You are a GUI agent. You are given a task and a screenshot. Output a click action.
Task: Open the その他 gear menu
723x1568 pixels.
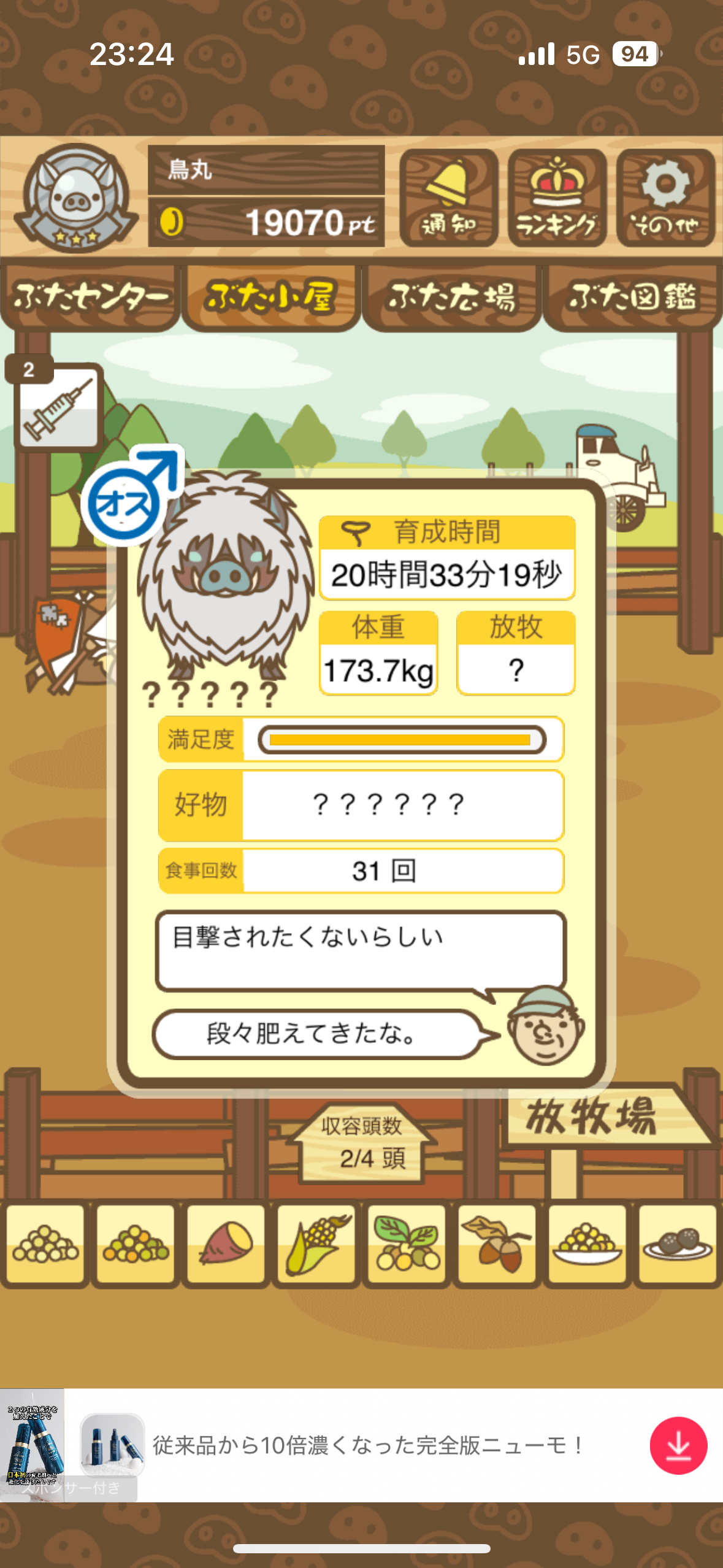tap(665, 198)
